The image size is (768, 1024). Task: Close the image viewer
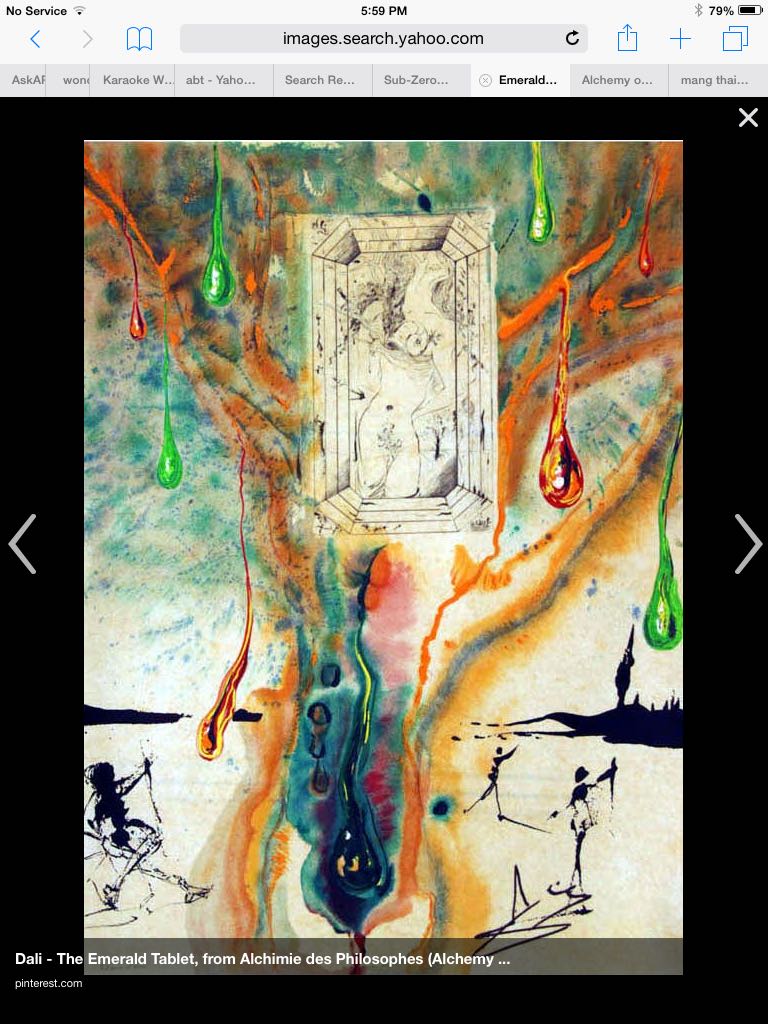[748, 118]
